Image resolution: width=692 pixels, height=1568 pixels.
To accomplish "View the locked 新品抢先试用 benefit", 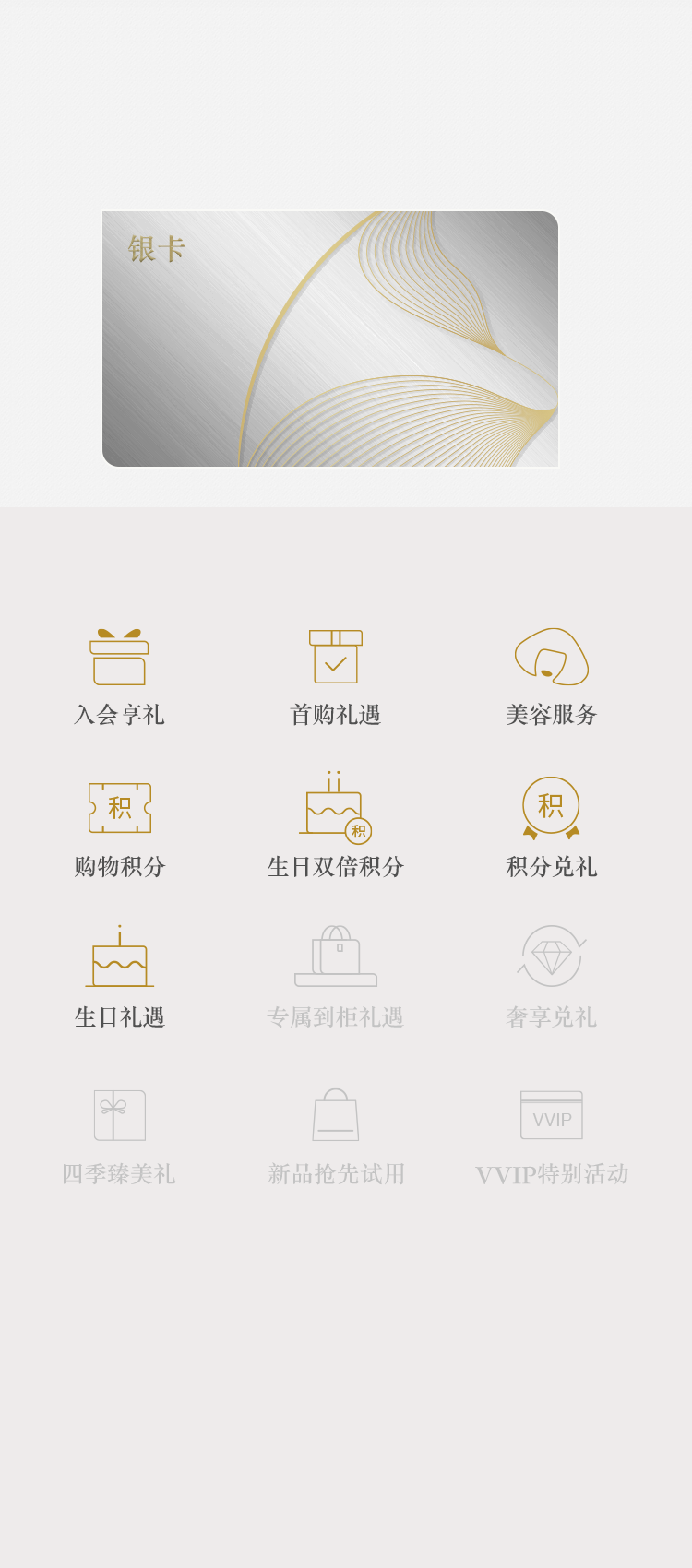I will pyautogui.click(x=335, y=1134).
